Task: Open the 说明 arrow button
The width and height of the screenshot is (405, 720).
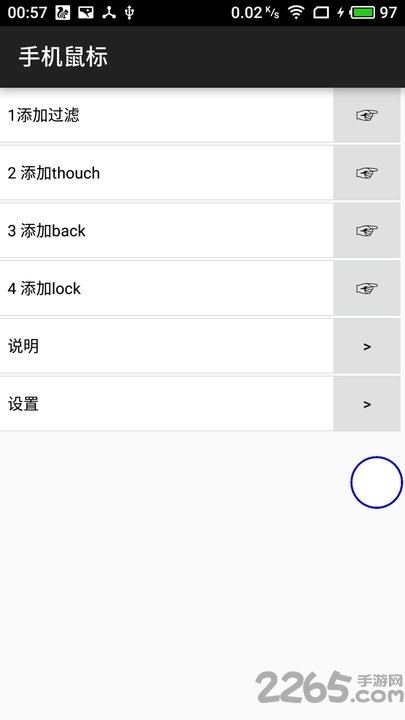Action: coord(366,346)
